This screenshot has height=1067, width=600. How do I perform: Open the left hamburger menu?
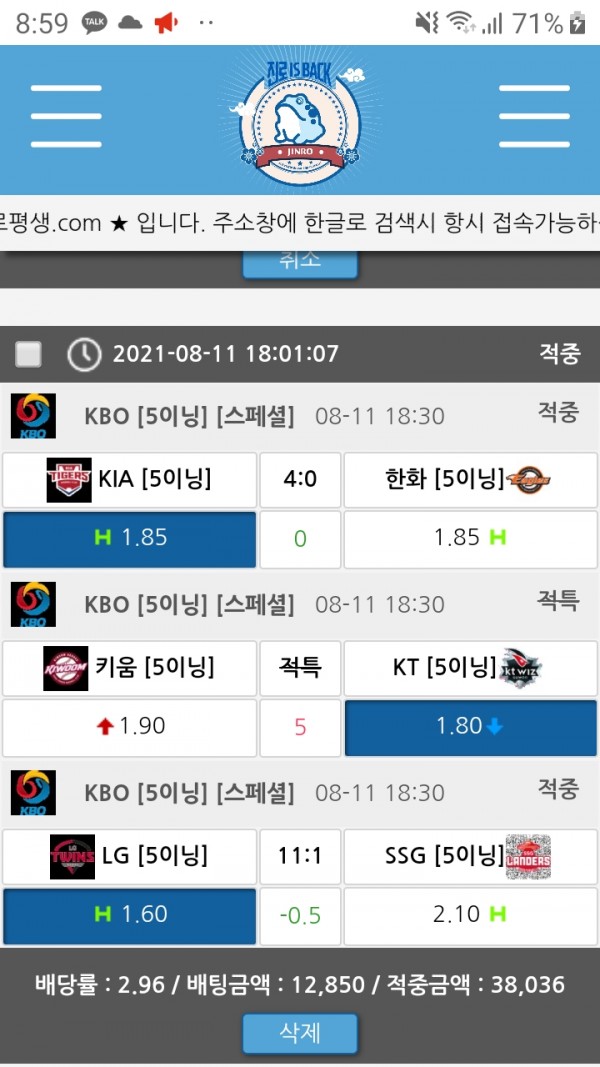coord(66,116)
